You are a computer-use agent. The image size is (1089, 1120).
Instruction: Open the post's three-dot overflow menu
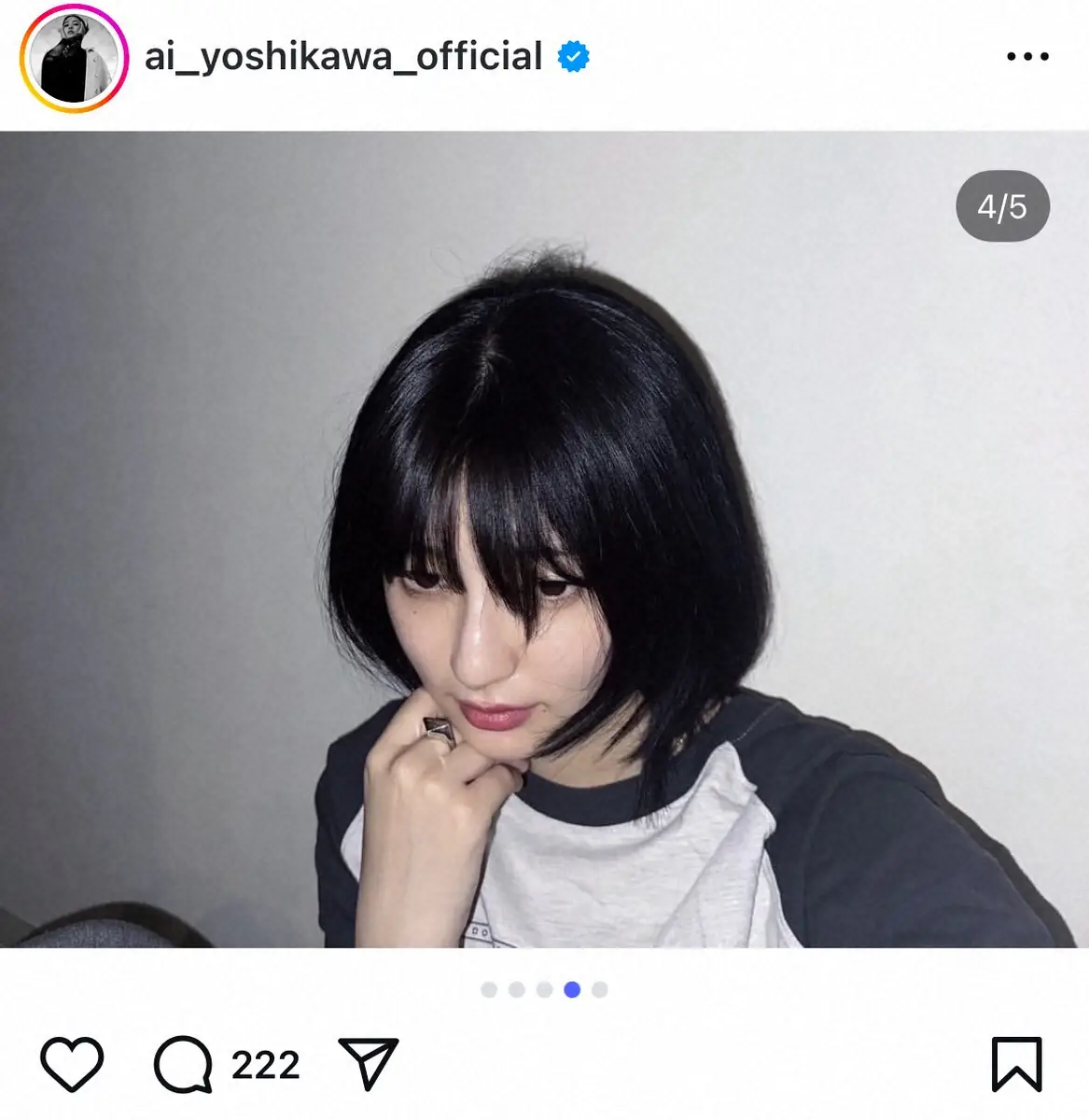tap(1027, 57)
